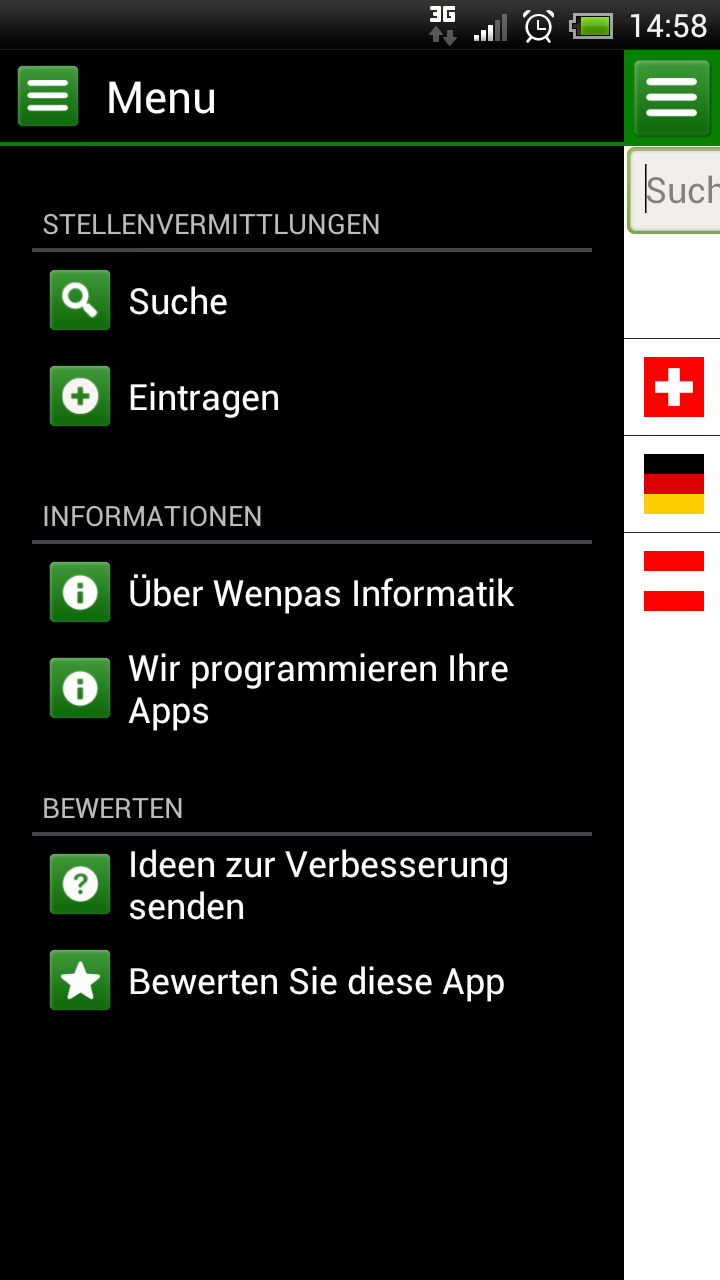The width and height of the screenshot is (720, 1280).
Task: Click the Eintragen plus icon
Action: [79, 396]
